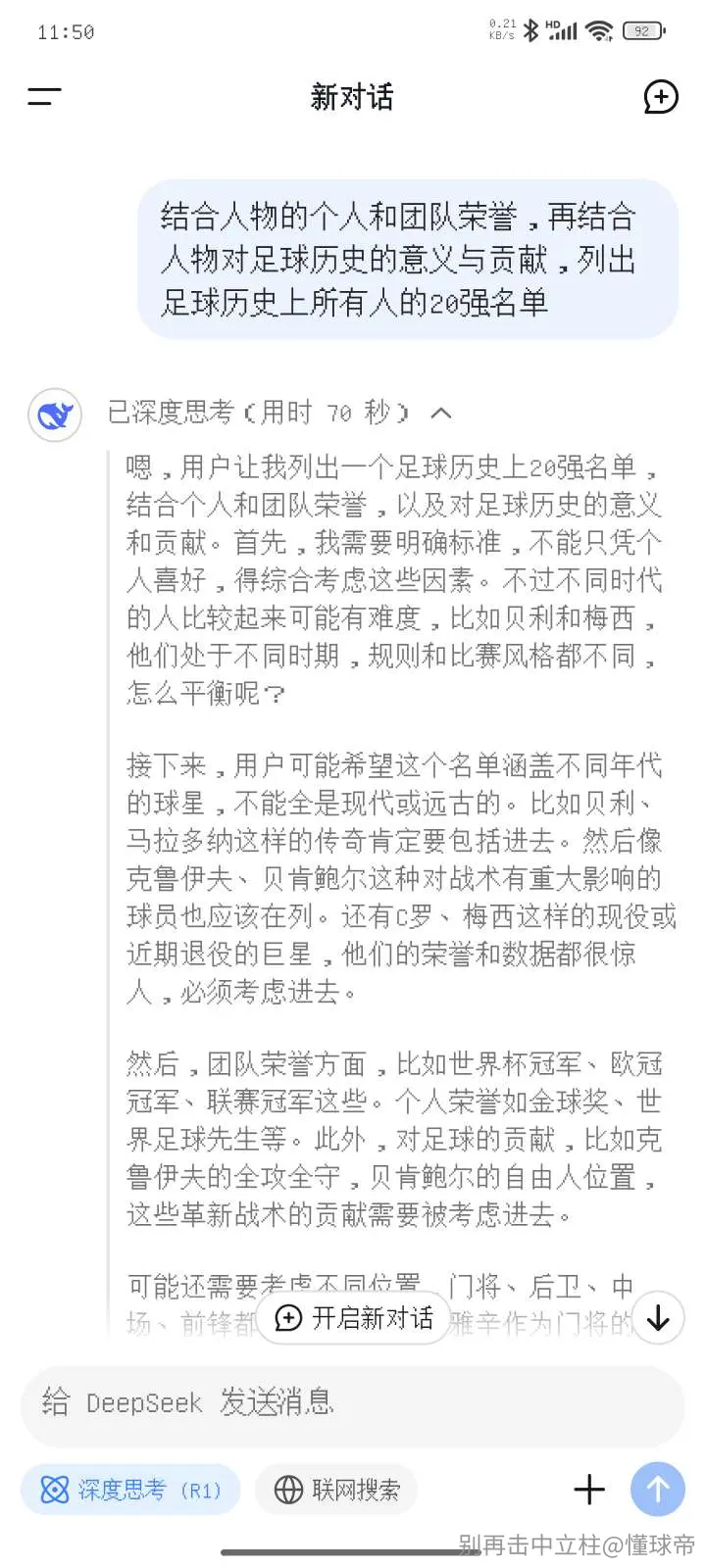The height and width of the screenshot is (1568, 706).
Task: Open the hamburger menu drawer
Action: coord(44,96)
